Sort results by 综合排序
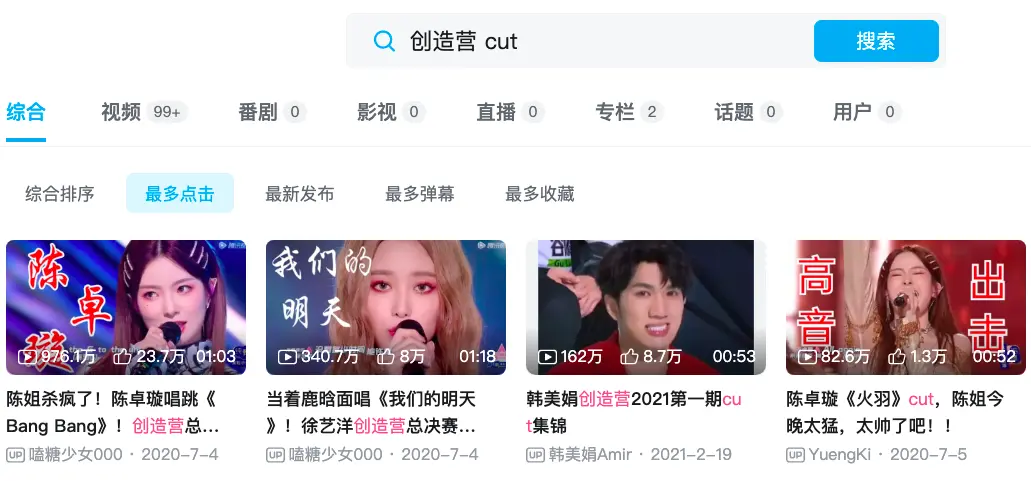Viewport: 1031px width, 481px height. pos(60,194)
